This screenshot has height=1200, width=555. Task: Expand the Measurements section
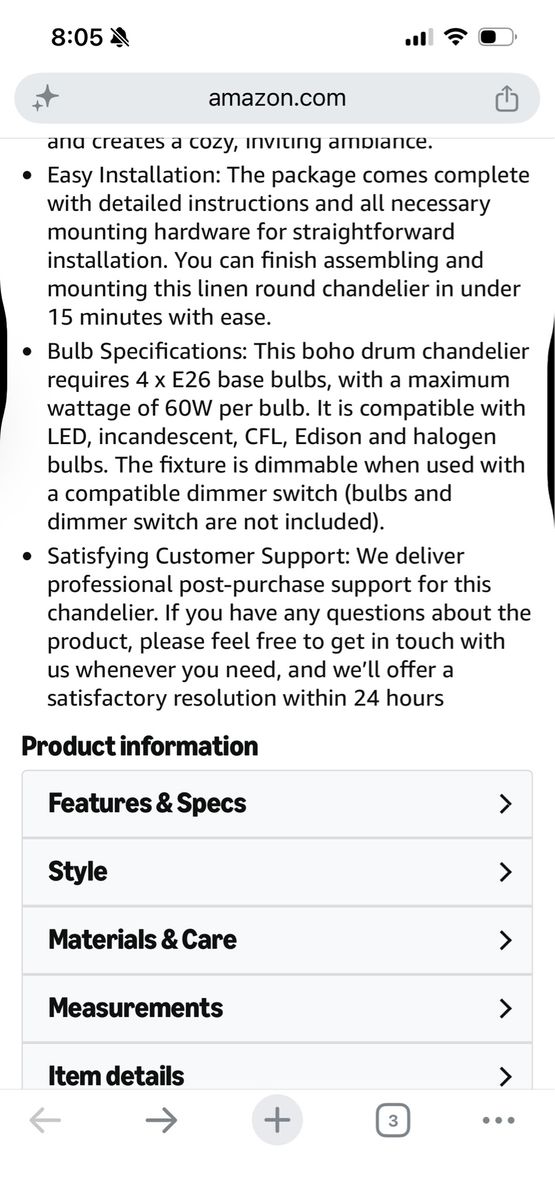point(277,1008)
